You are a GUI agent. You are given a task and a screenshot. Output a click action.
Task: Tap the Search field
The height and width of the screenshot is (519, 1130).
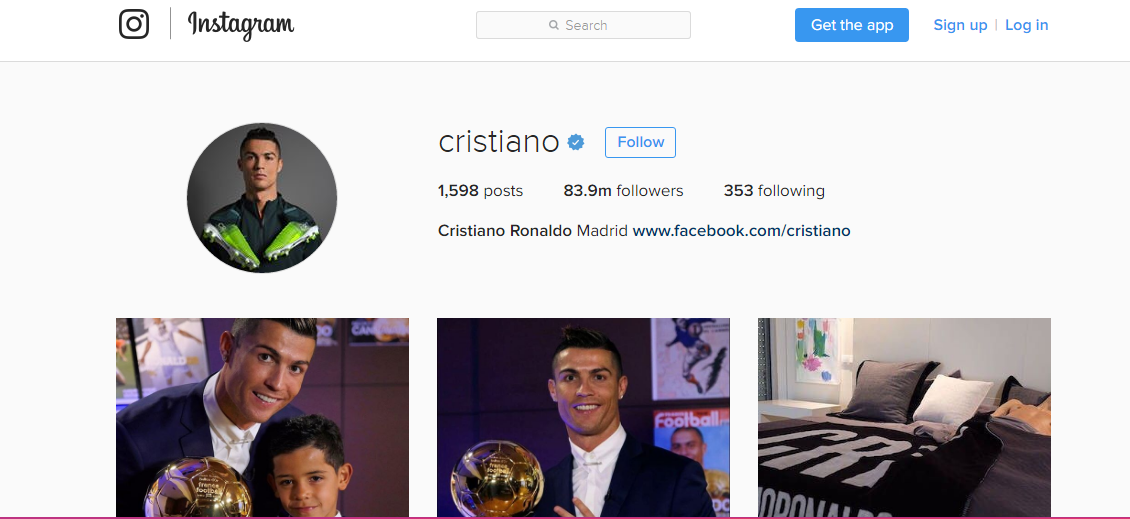(x=583, y=25)
